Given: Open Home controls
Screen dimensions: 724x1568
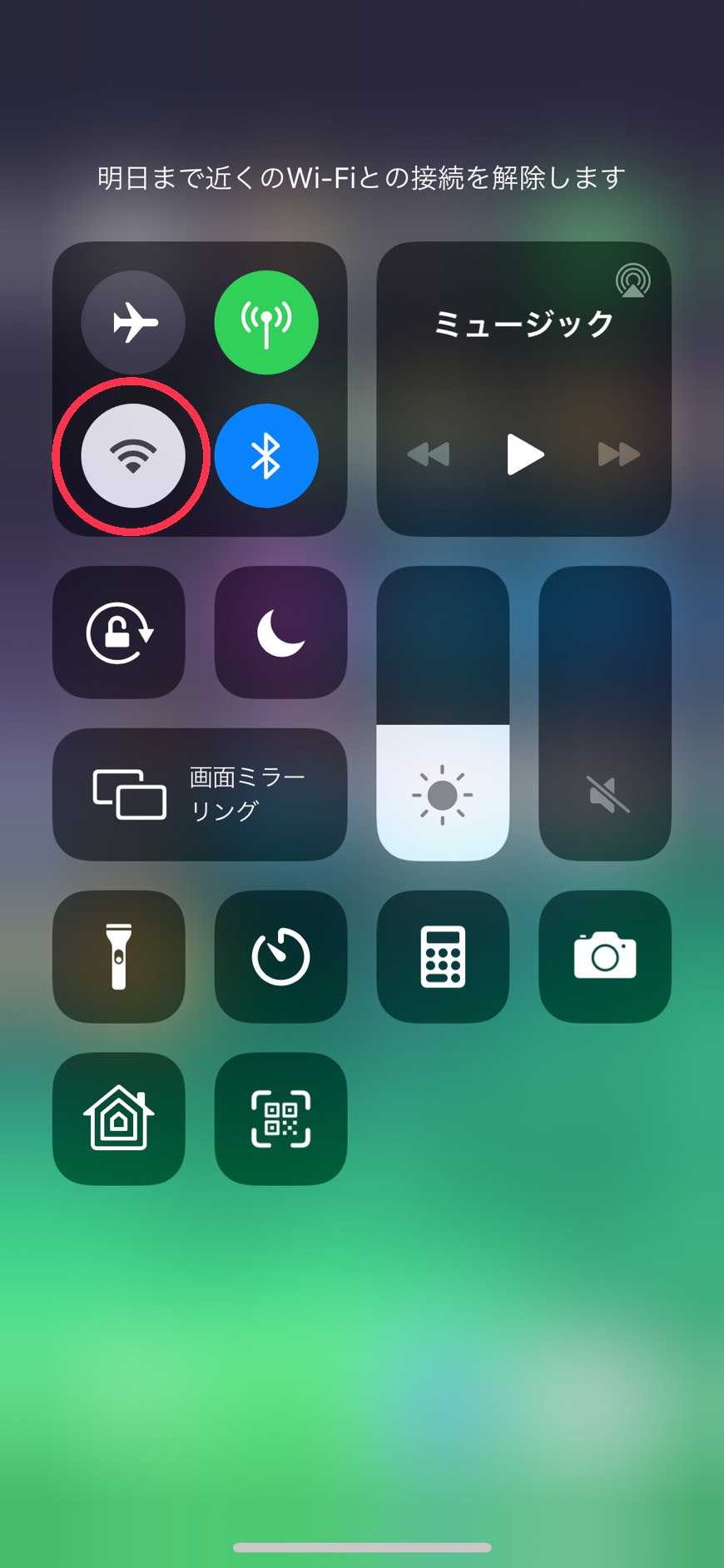Looking at the screenshot, I should [119, 1119].
